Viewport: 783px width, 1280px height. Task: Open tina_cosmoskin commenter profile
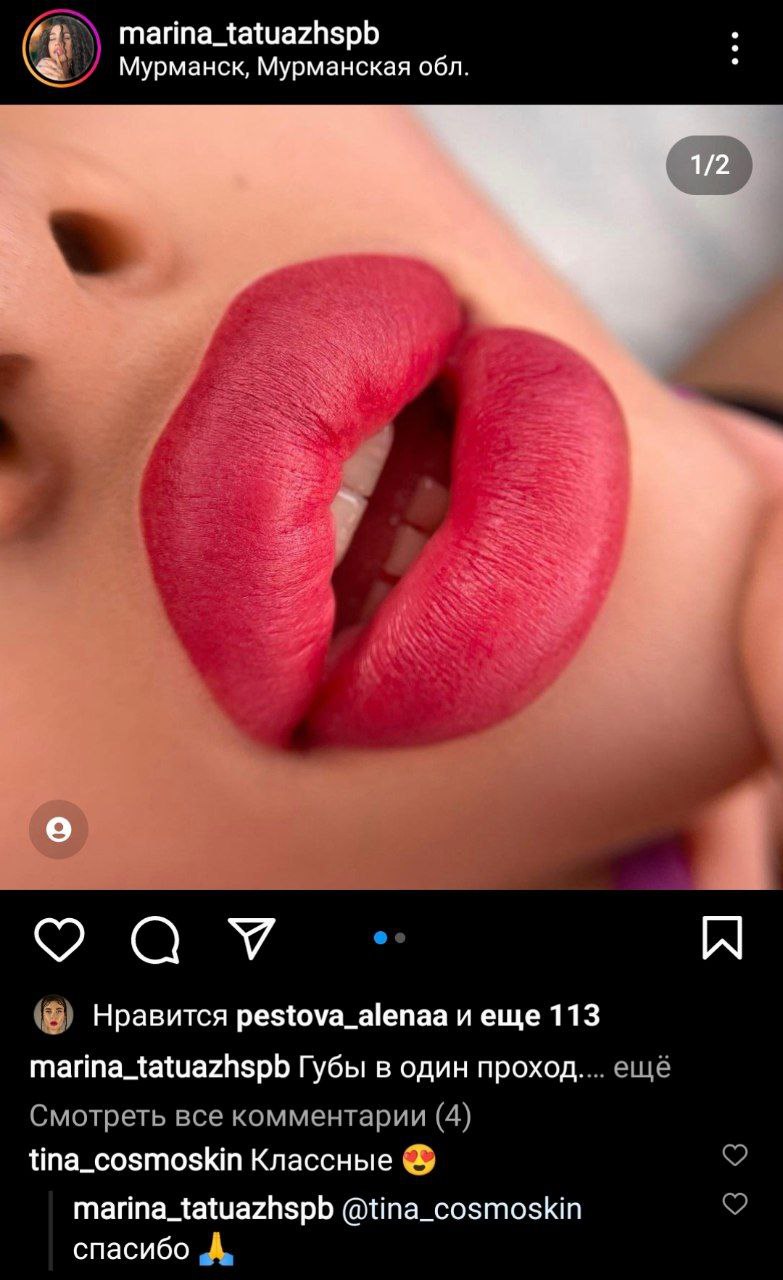(136, 1160)
